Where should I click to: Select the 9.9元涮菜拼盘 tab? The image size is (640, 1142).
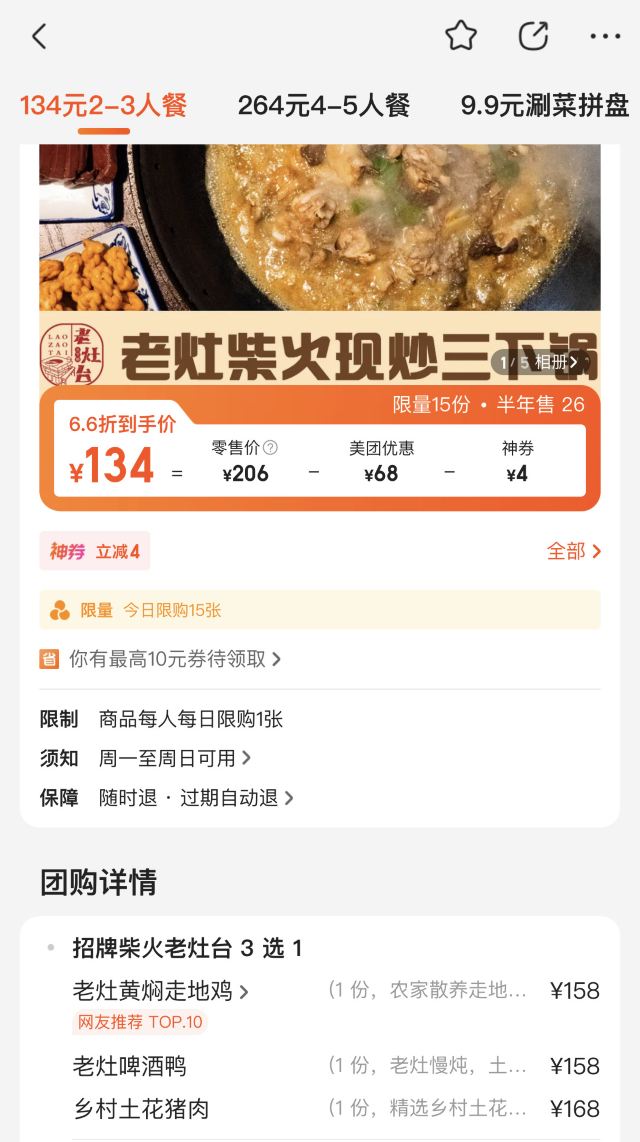click(x=545, y=105)
